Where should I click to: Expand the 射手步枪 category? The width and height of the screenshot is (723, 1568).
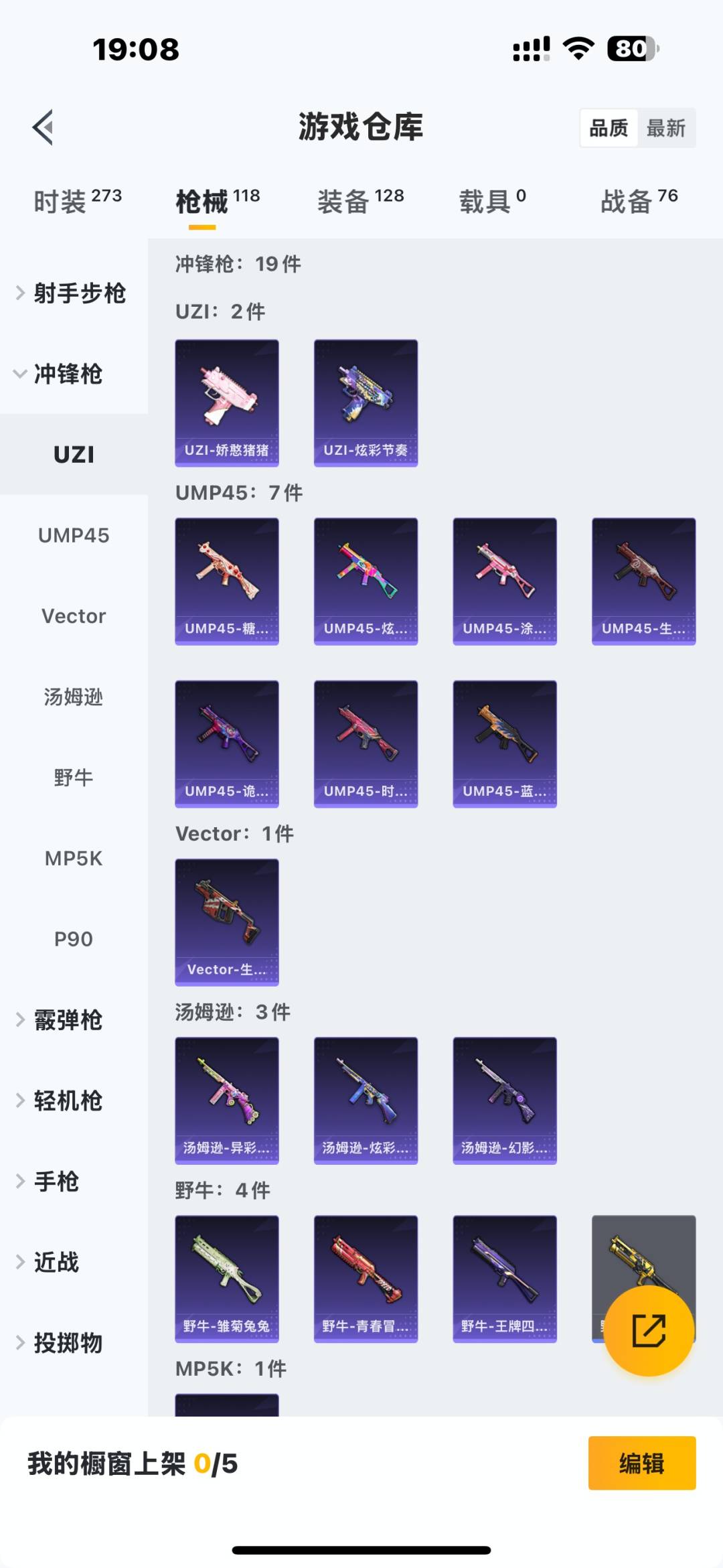coord(74,293)
